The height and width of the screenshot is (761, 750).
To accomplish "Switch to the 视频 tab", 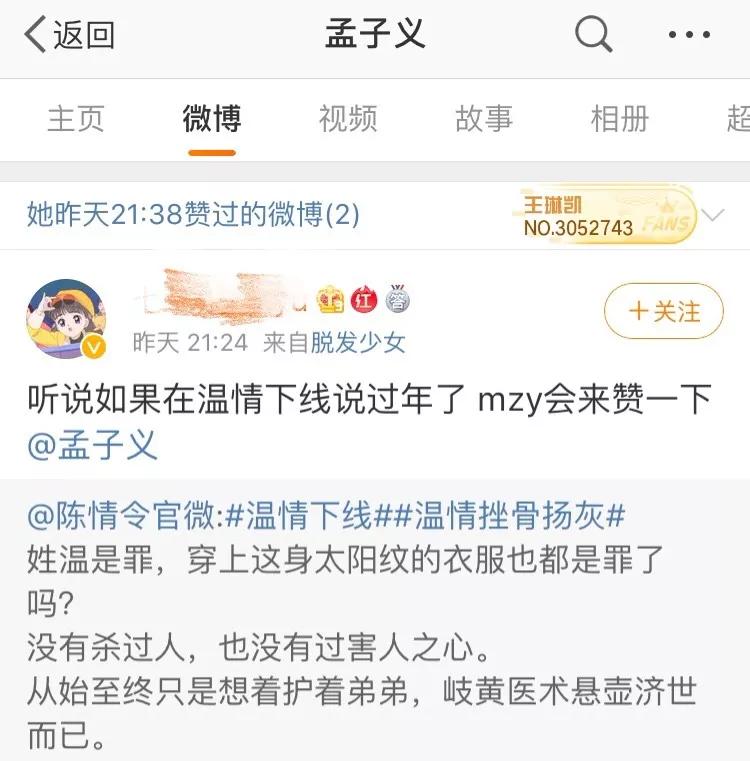I will tap(348, 119).
